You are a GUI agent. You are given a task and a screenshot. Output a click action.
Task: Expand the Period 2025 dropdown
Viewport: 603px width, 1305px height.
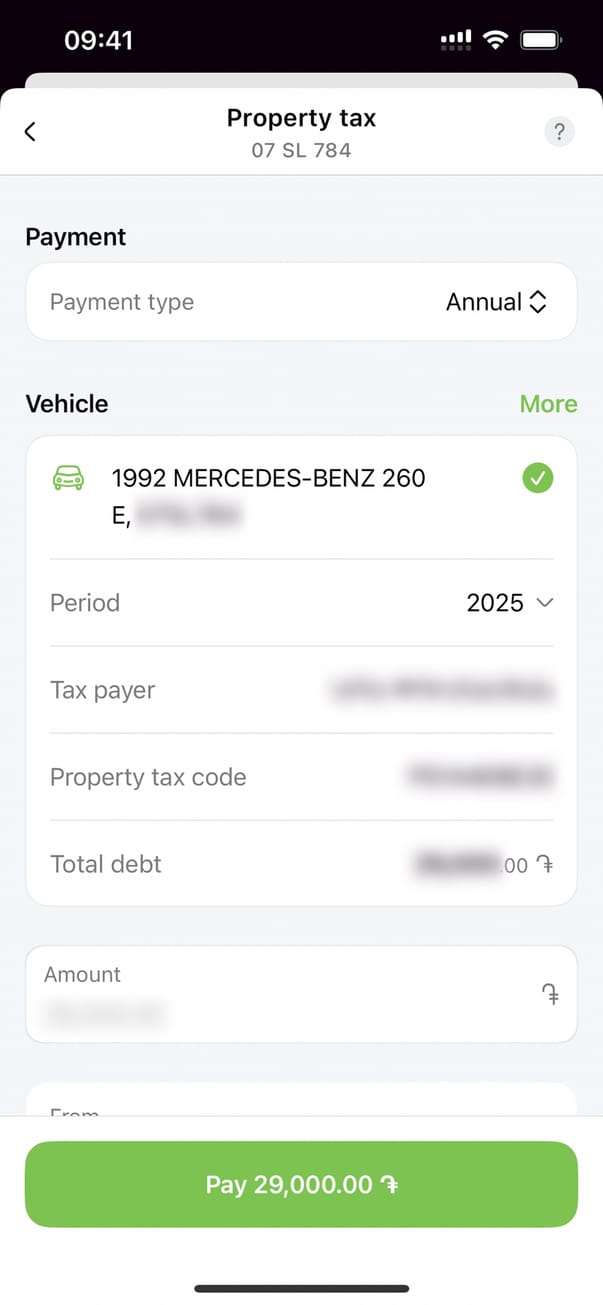tap(509, 603)
